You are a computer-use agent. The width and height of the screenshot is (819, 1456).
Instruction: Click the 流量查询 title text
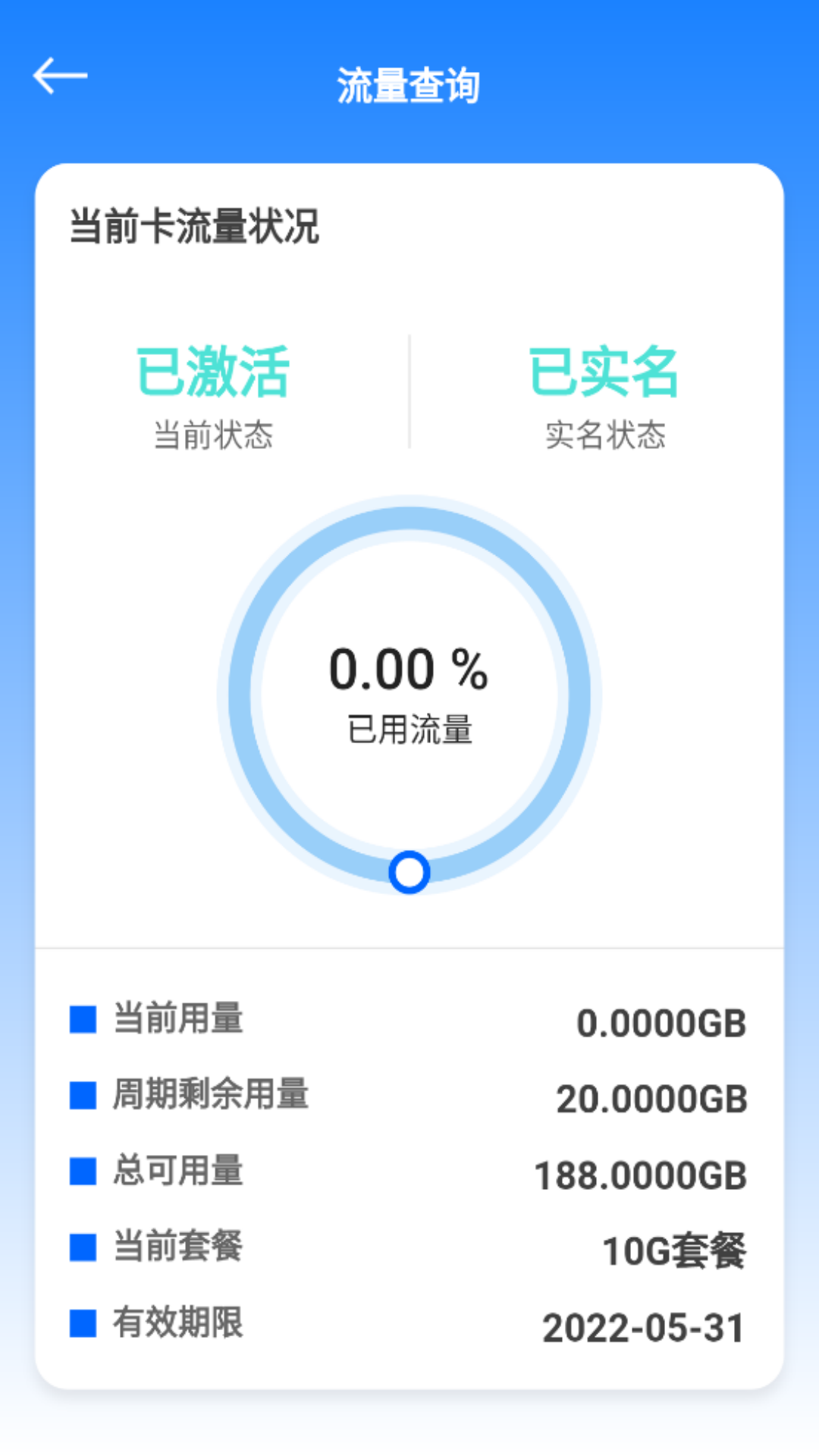409,85
